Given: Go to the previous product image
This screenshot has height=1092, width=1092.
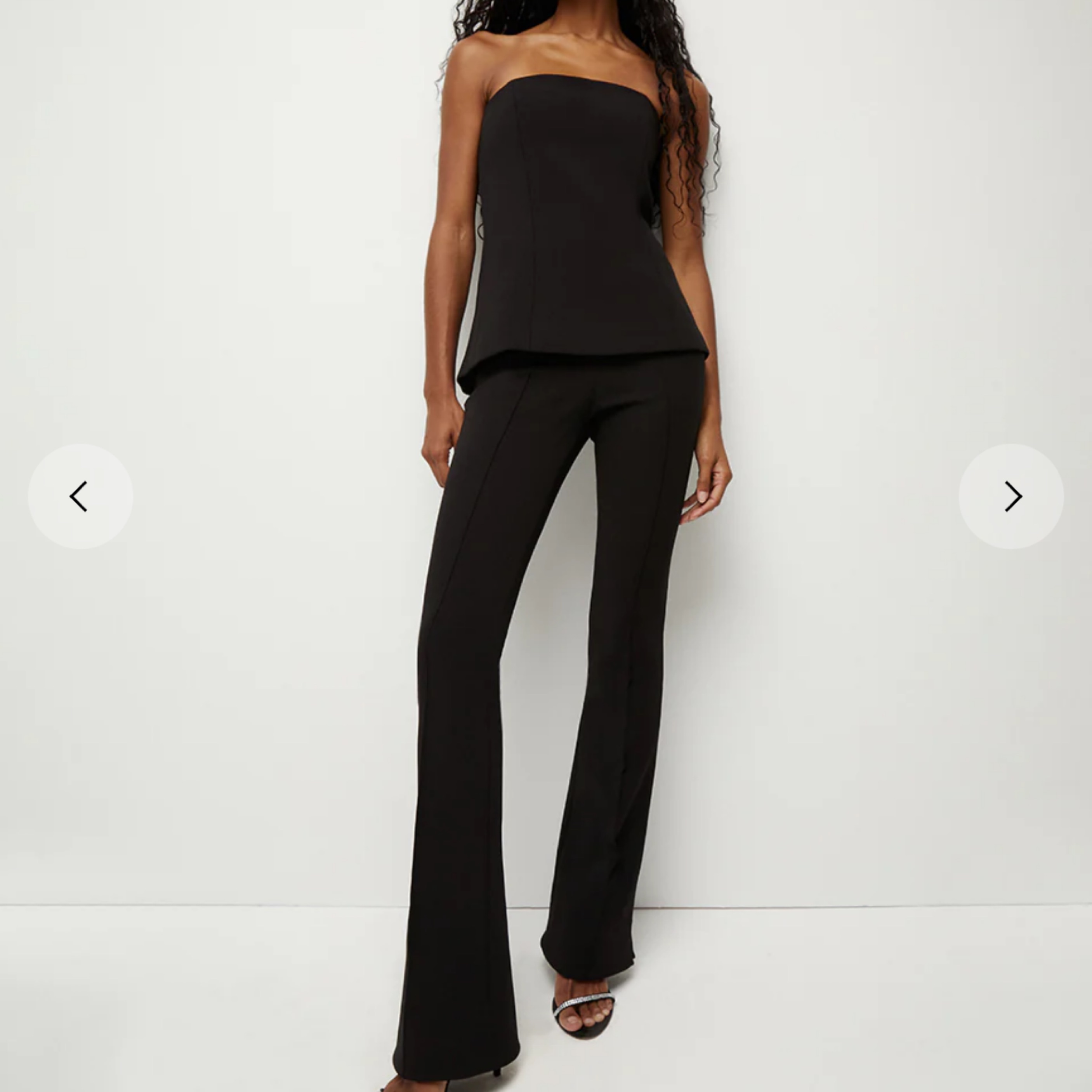Looking at the screenshot, I should tap(80, 496).
